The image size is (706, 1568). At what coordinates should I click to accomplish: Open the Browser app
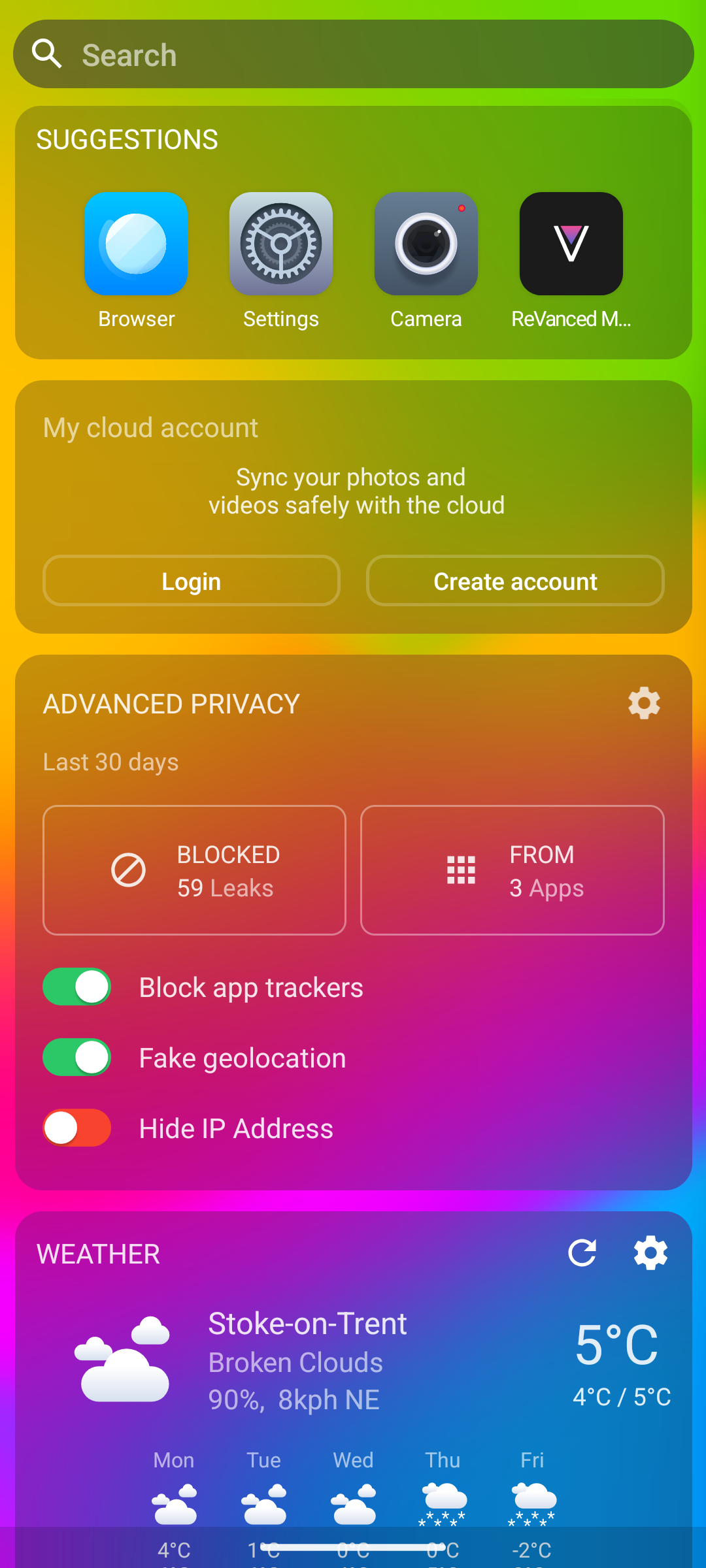[x=136, y=244]
